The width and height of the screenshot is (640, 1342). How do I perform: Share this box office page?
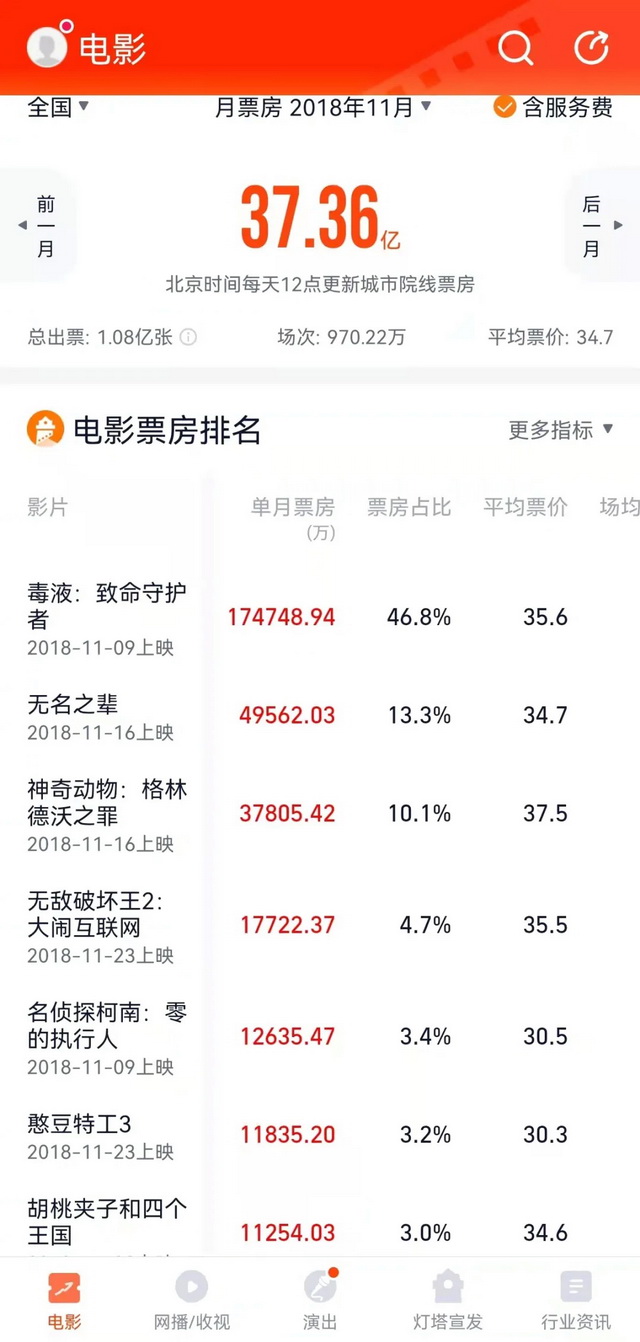pyautogui.click(x=591, y=47)
